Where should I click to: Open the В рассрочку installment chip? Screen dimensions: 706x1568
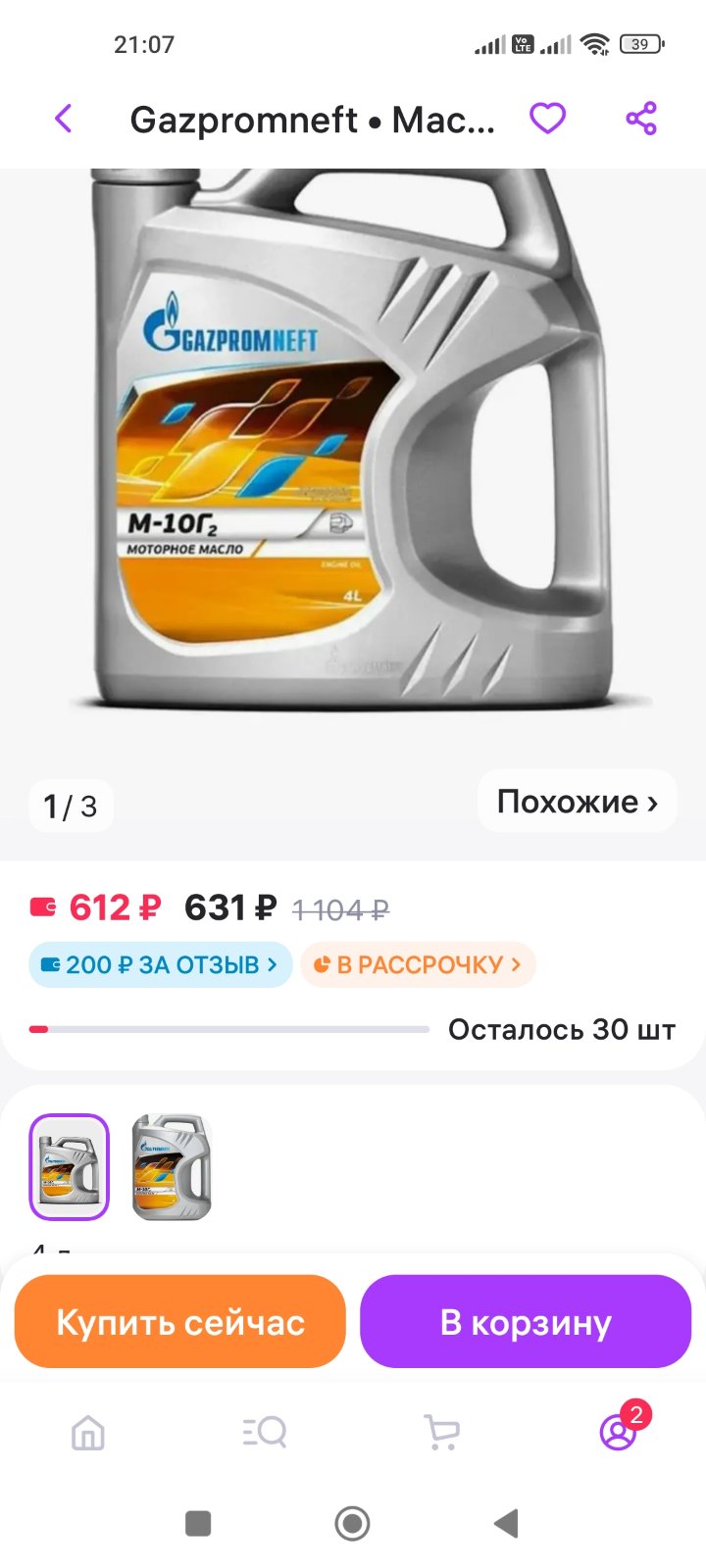[x=419, y=964]
